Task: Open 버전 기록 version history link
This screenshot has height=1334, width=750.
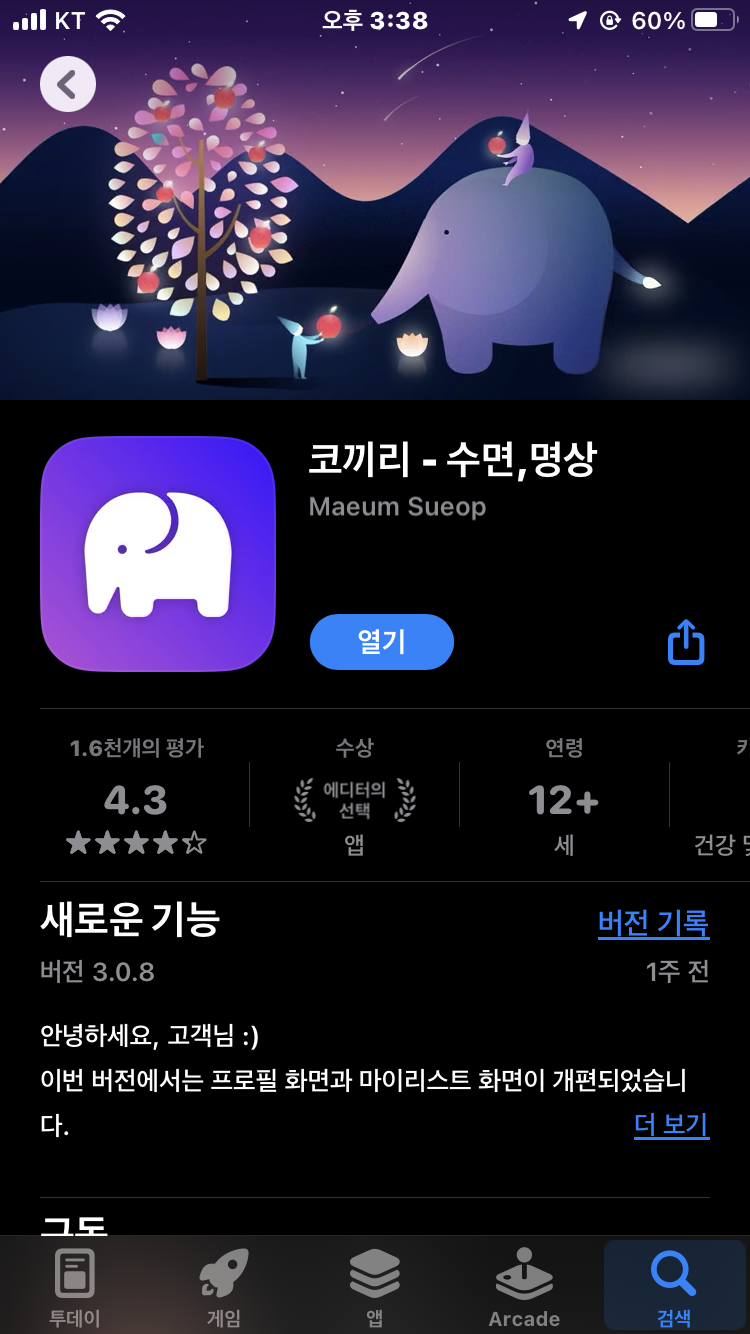Action: pos(654,925)
